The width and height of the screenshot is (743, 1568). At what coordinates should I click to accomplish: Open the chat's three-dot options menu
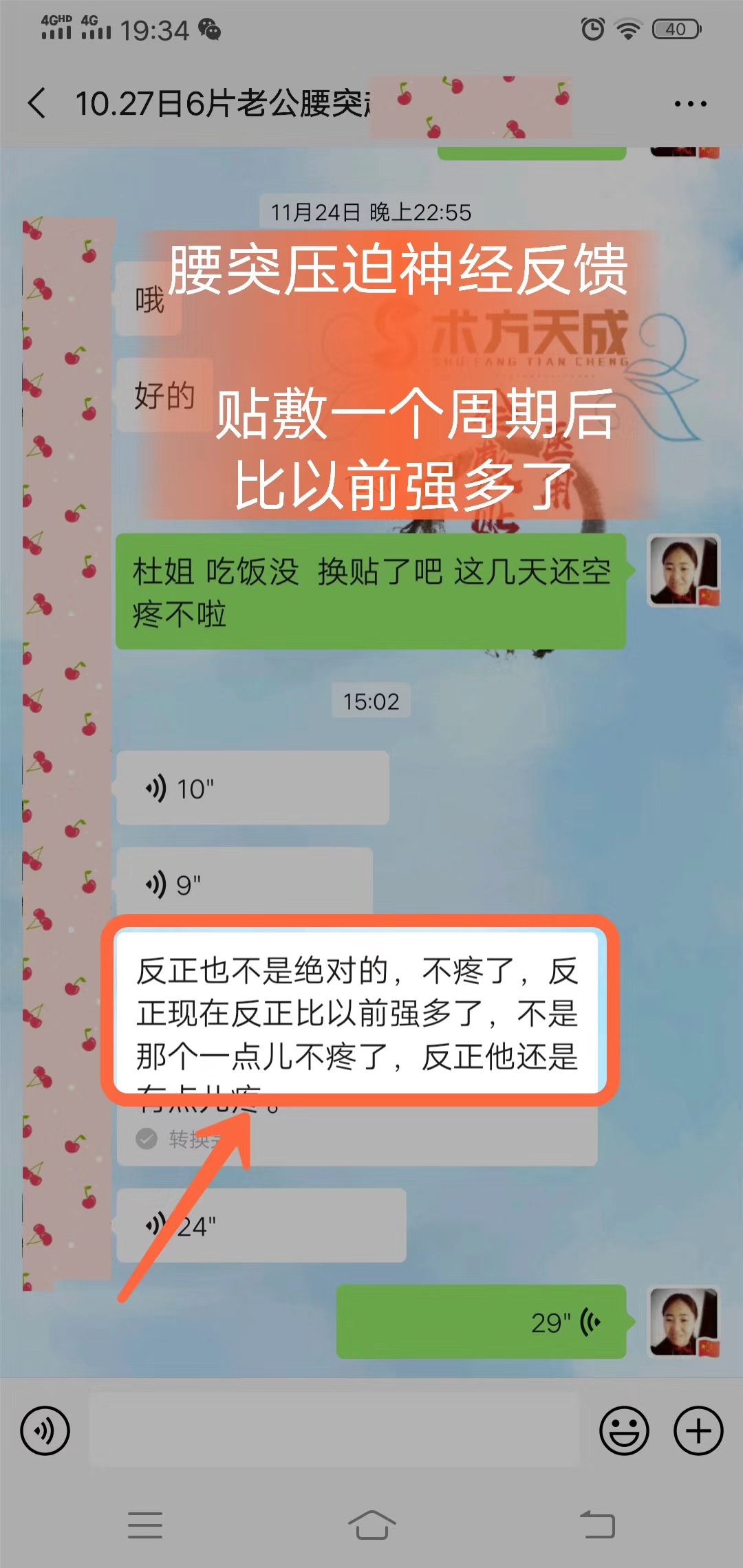click(x=690, y=104)
